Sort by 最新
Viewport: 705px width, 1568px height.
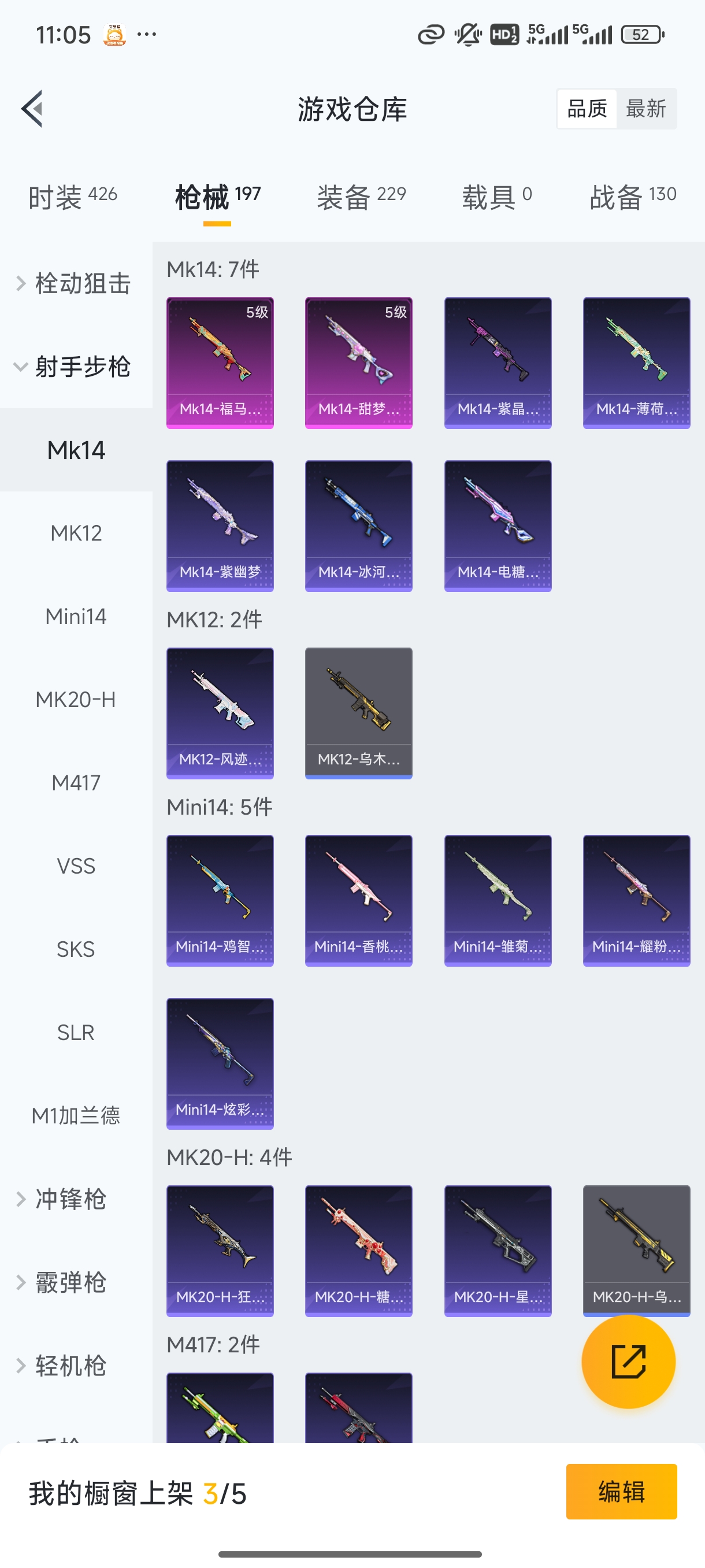coord(645,109)
